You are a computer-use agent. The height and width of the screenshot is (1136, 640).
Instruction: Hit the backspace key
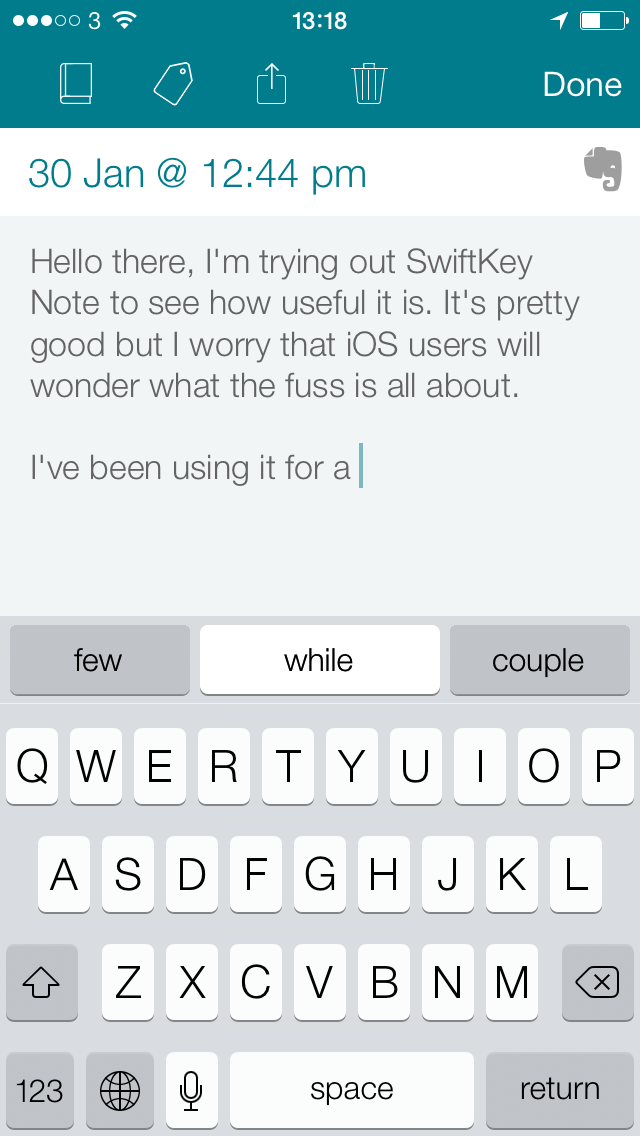[597, 982]
